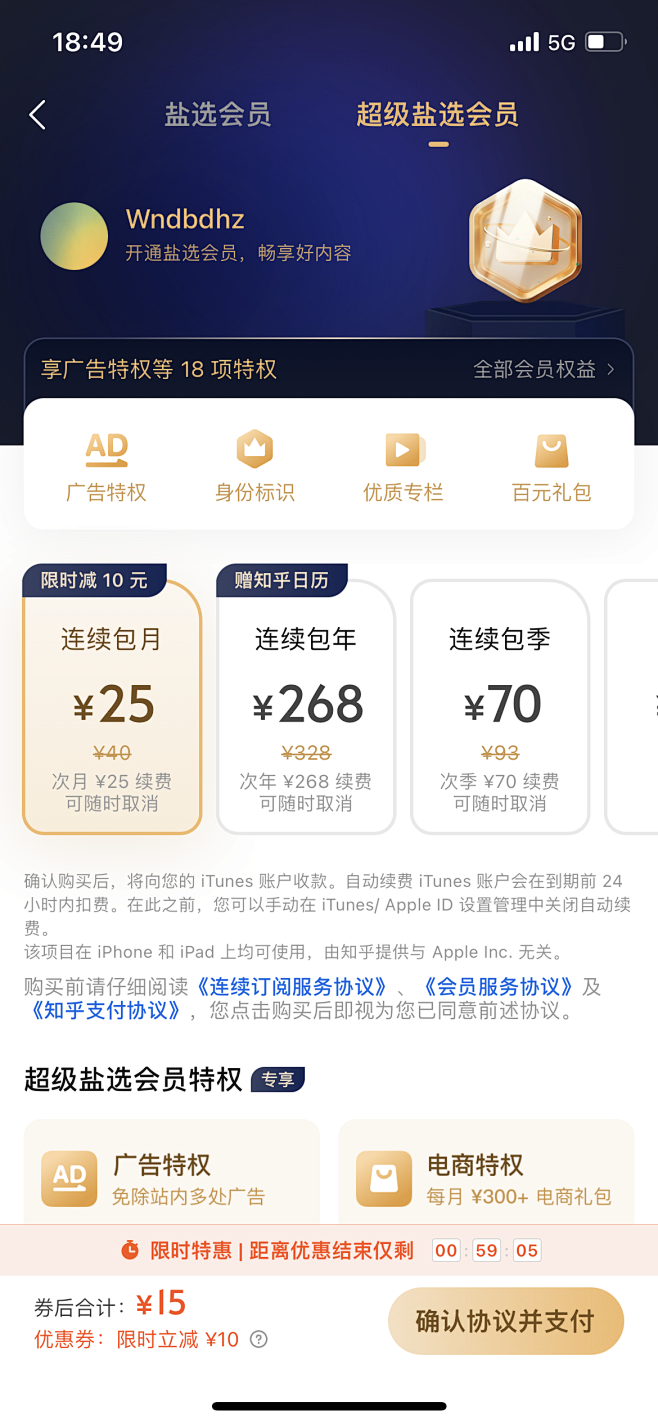This screenshot has width=658, height=1424.
Task: Choose the 连续包月 ¥25 plan
Action: pyautogui.click(x=112, y=708)
